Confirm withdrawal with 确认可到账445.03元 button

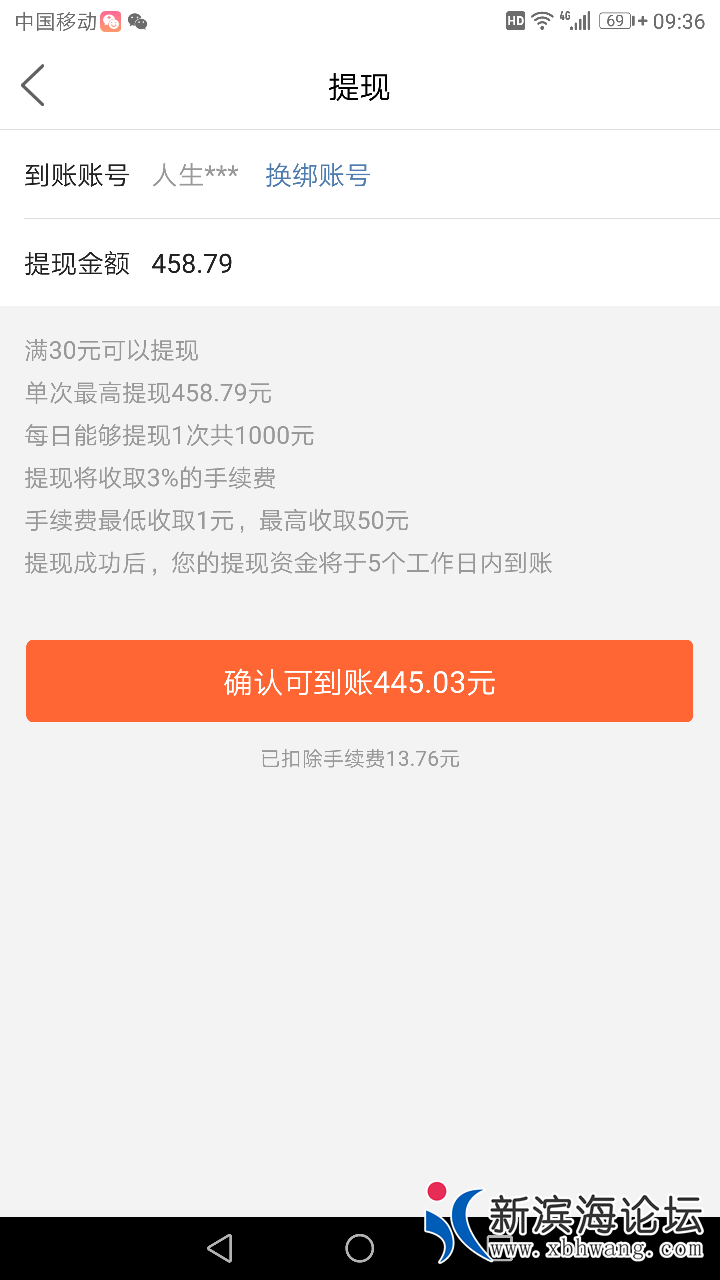click(x=359, y=681)
